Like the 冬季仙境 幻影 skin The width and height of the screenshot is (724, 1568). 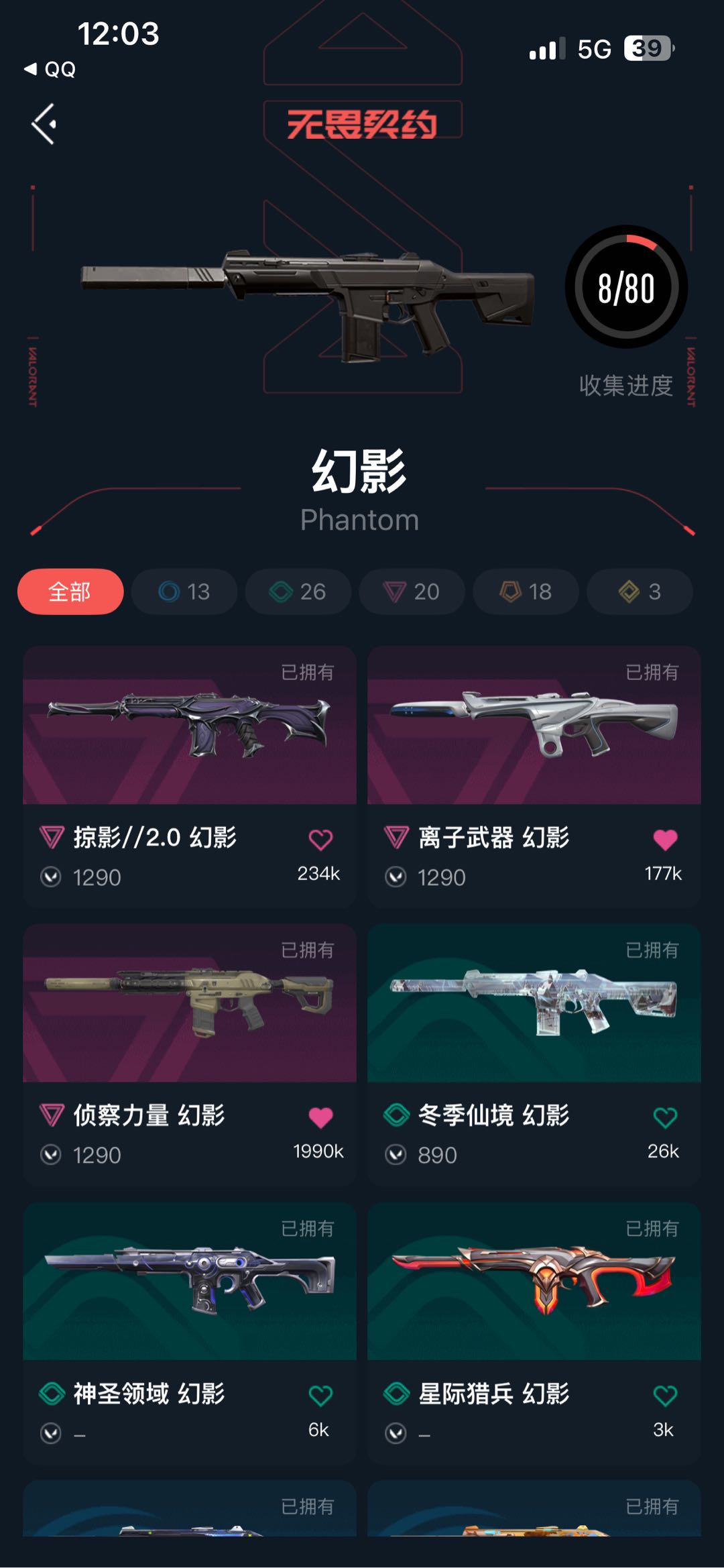coord(665,1117)
